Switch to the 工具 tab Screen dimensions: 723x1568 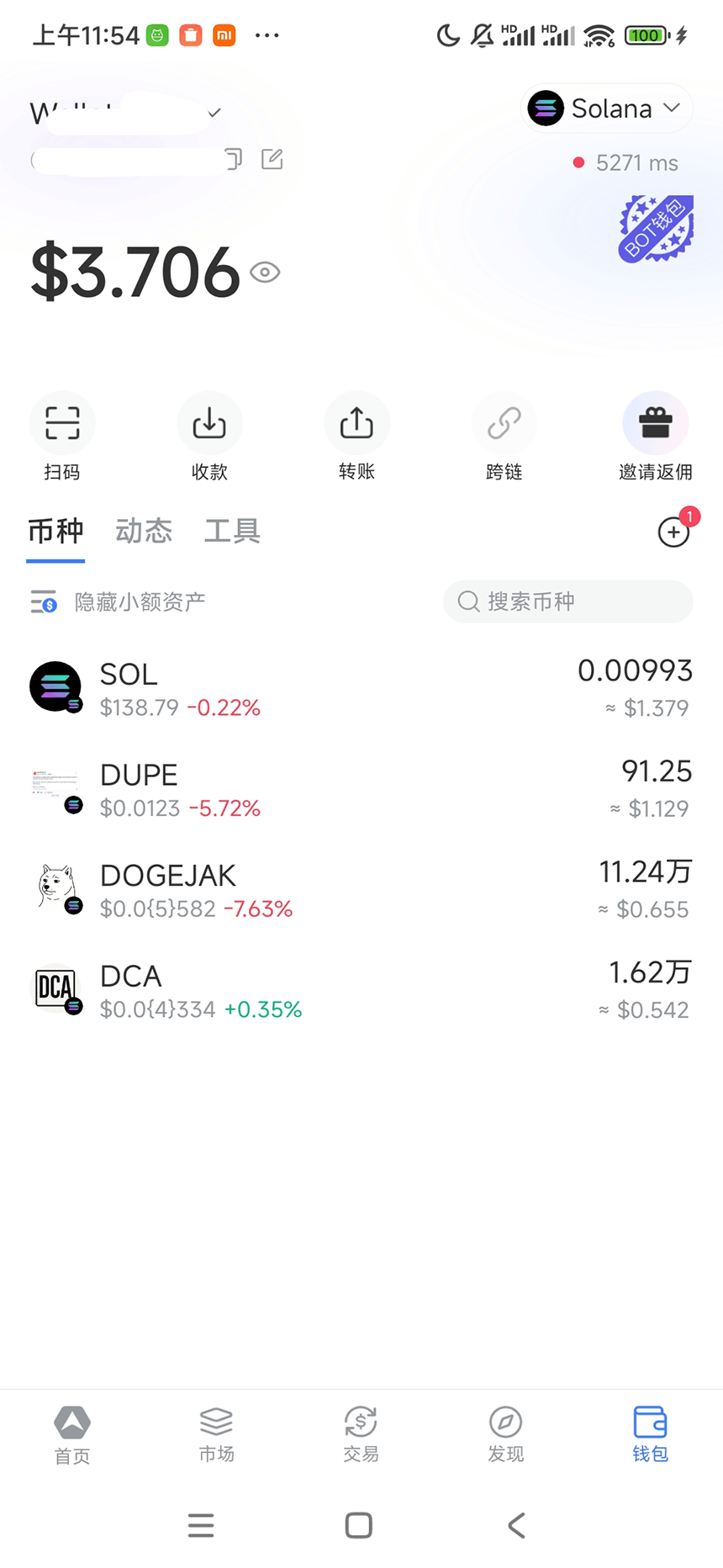coord(232,531)
